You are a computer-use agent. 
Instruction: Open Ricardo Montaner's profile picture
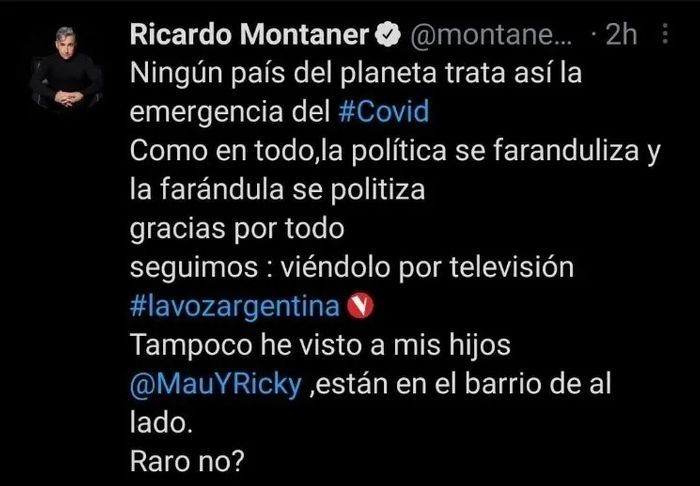point(66,67)
